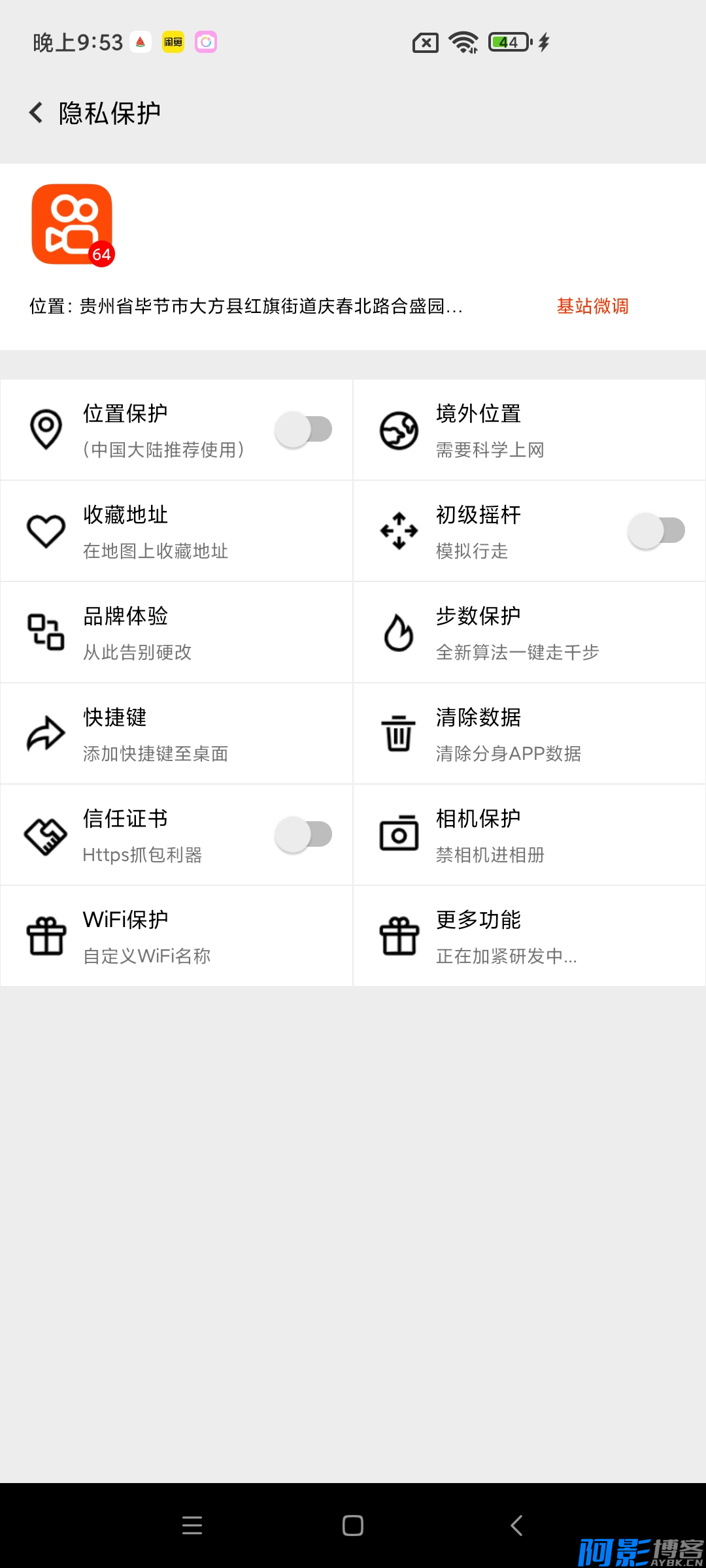Open the Kuaishou app icon
Screen dimensions: 706x1568
[72, 224]
